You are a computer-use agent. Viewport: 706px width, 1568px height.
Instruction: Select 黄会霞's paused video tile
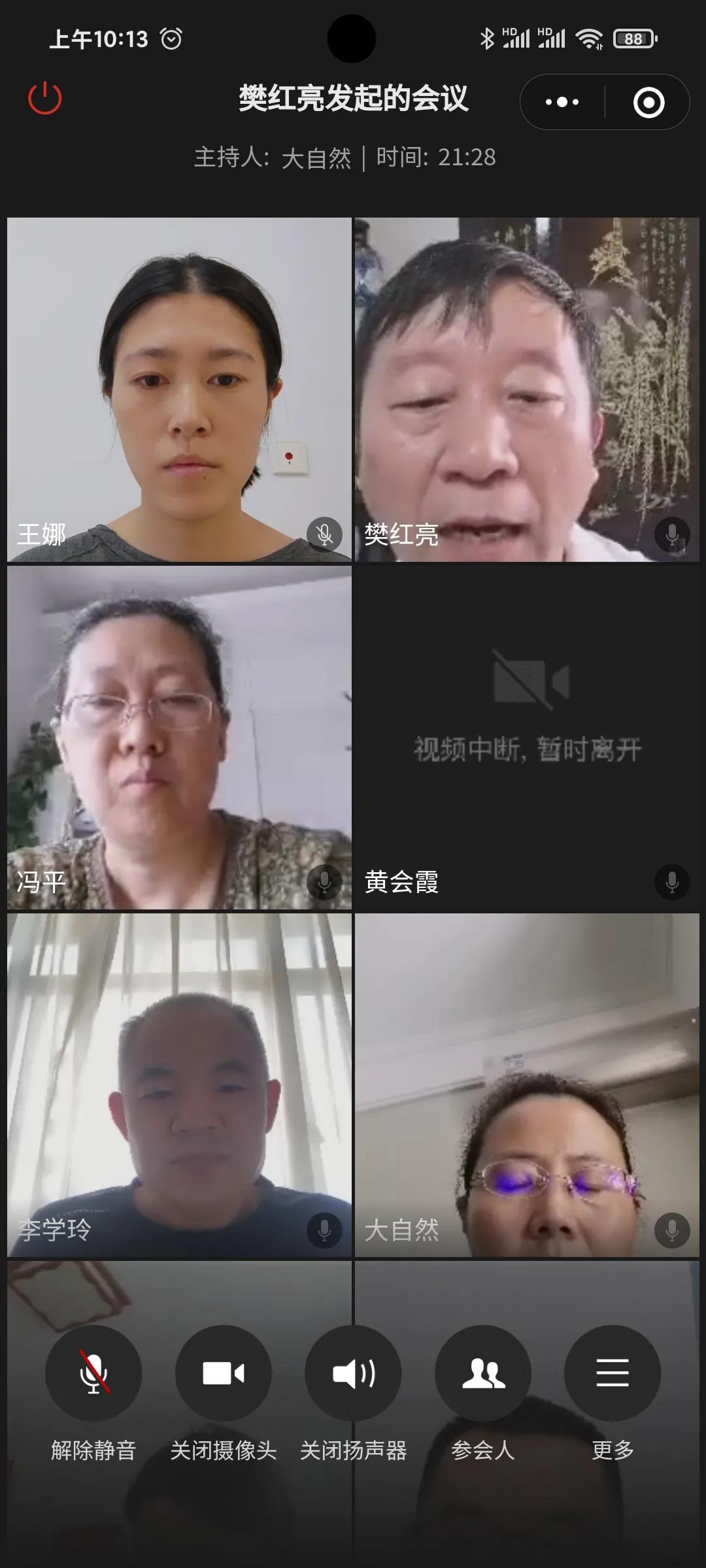(x=527, y=737)
